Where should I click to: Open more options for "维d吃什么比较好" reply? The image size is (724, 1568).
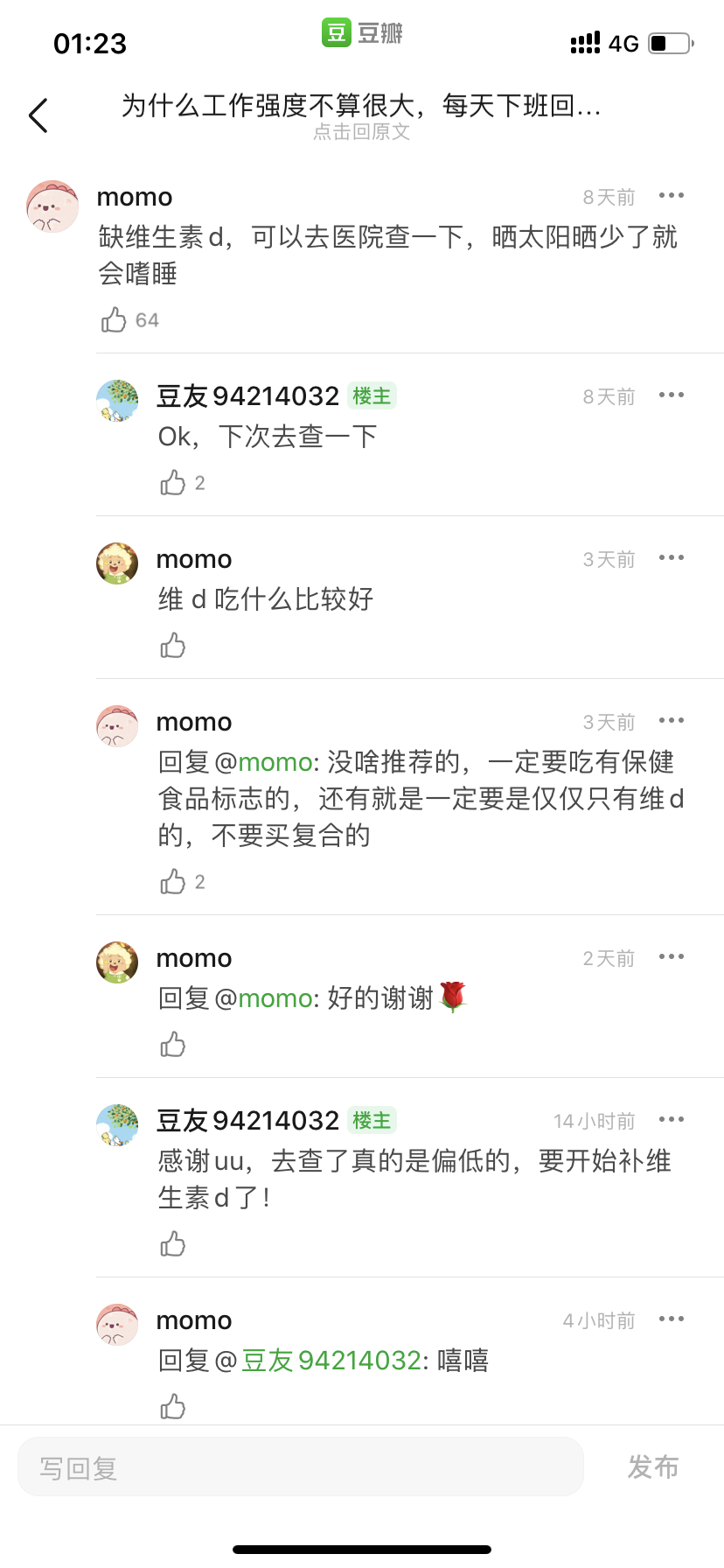[x=672, y=557]
